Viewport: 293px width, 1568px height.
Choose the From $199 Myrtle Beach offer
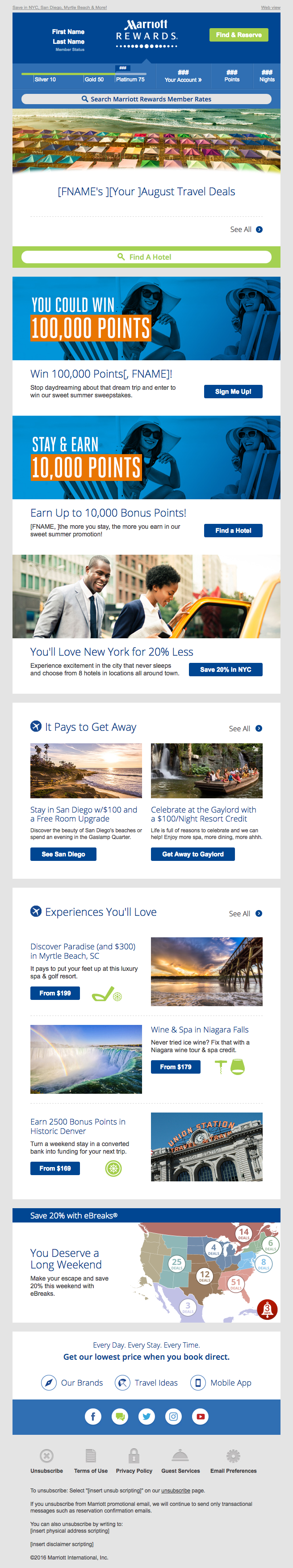(55, 993)
